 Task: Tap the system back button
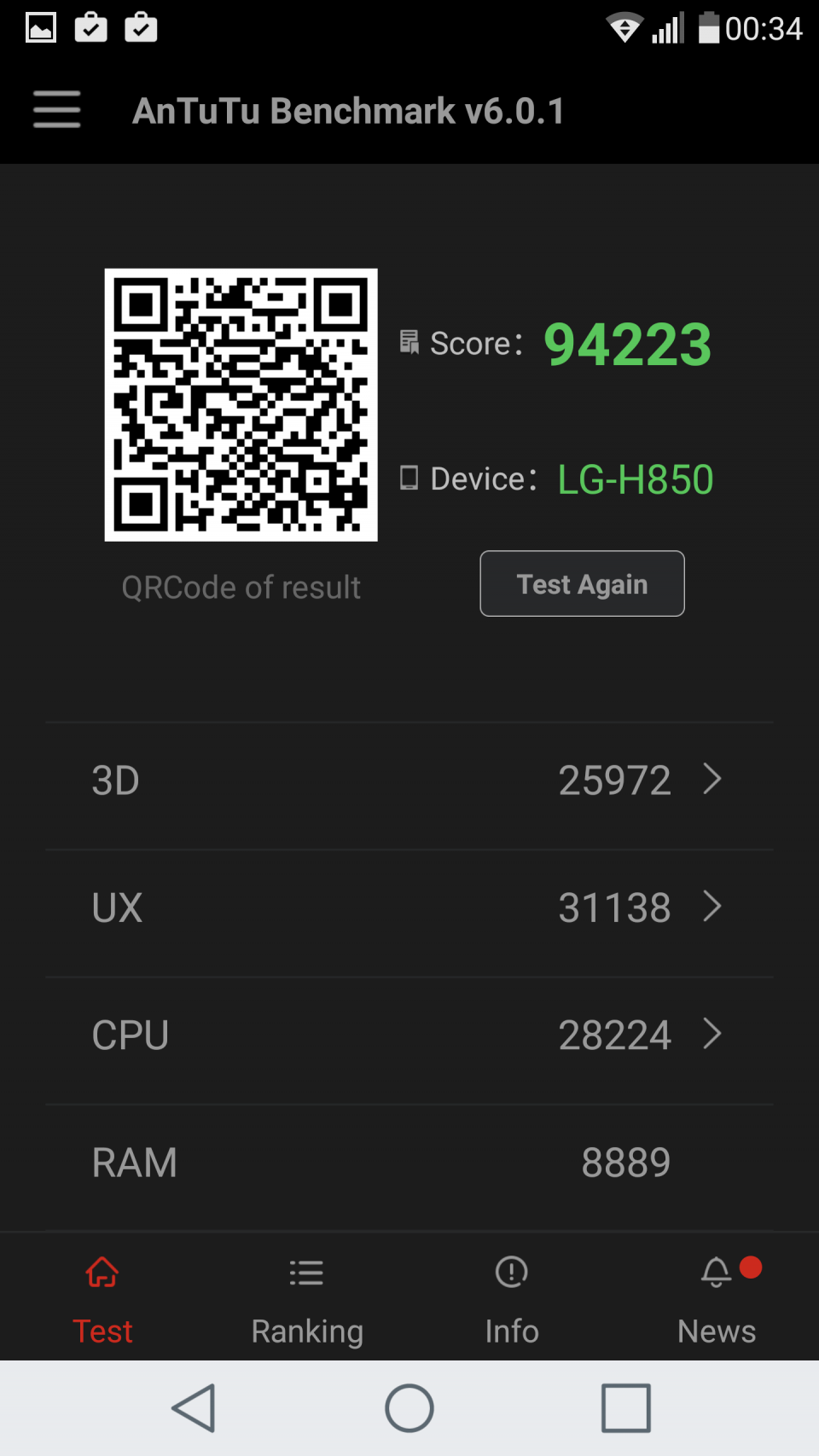tap(195, 1408)
